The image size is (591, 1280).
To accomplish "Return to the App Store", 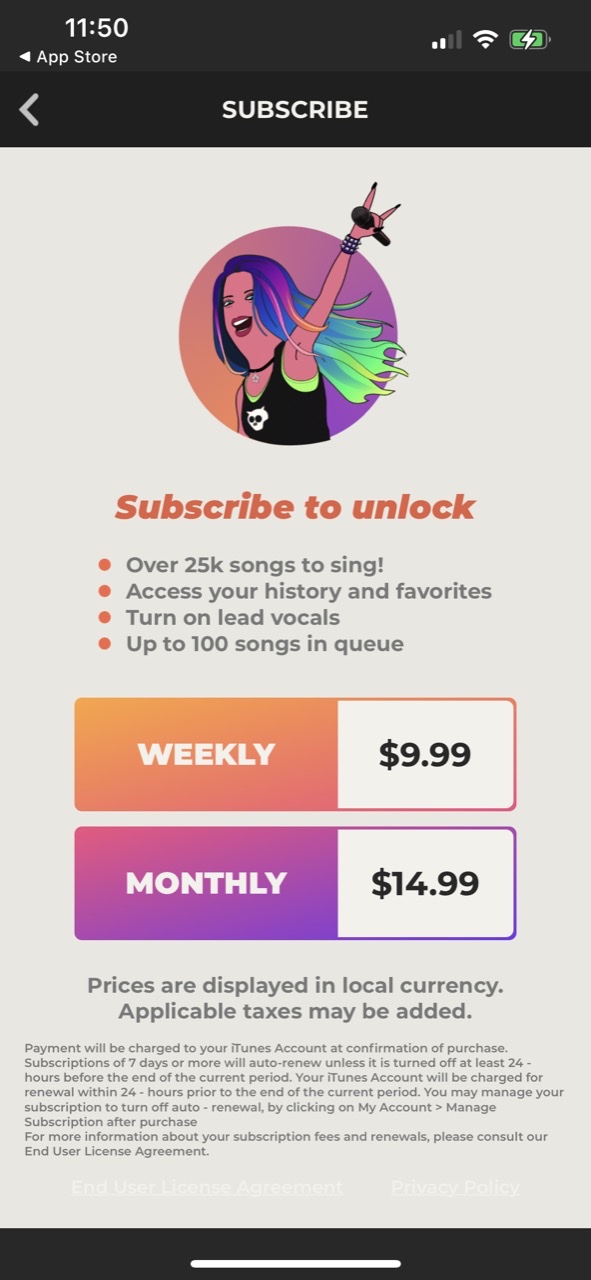I will click(x=68, y=57).
